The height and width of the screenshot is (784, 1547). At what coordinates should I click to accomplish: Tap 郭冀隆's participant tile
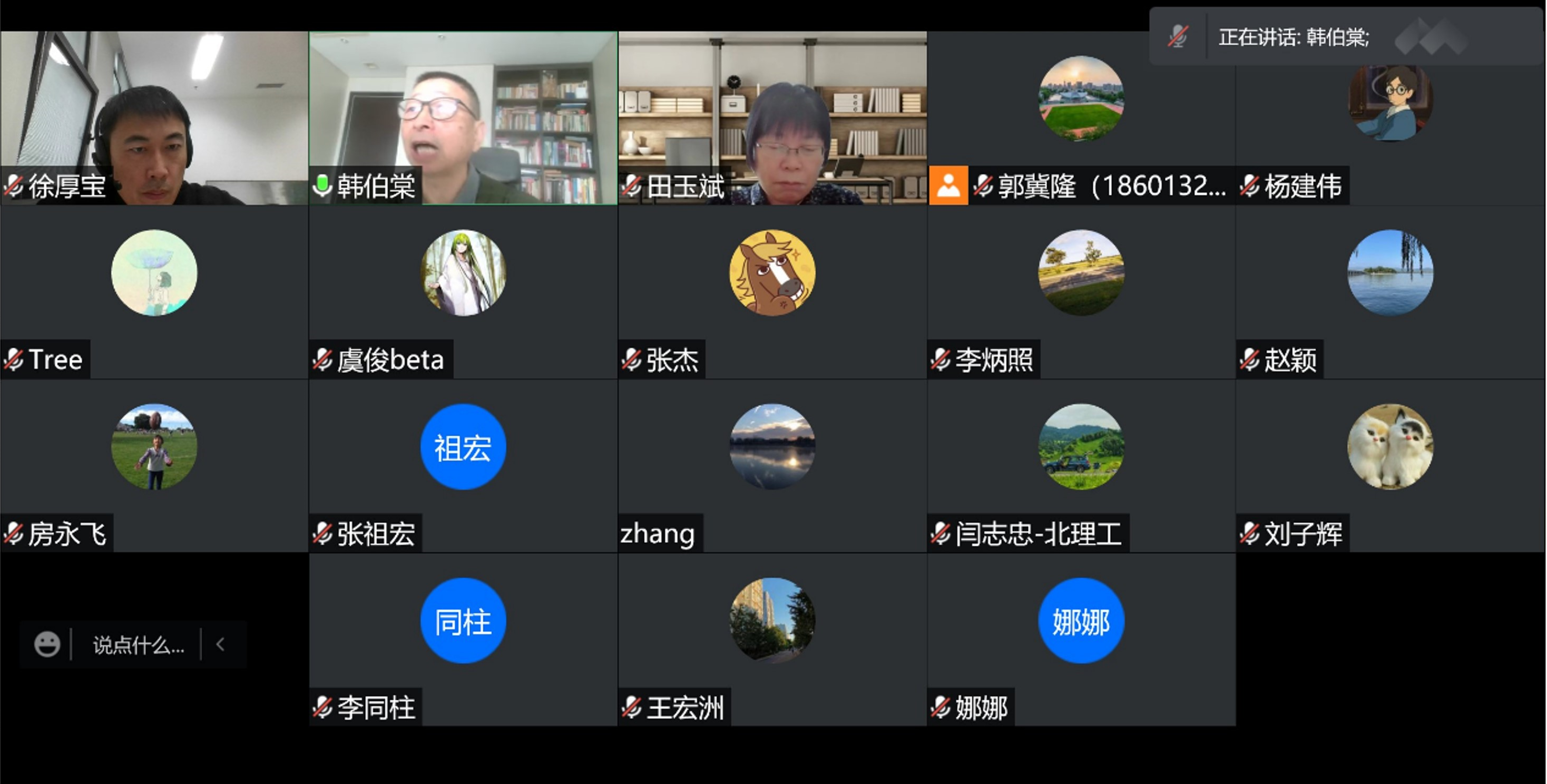[x=1081, y=117]
